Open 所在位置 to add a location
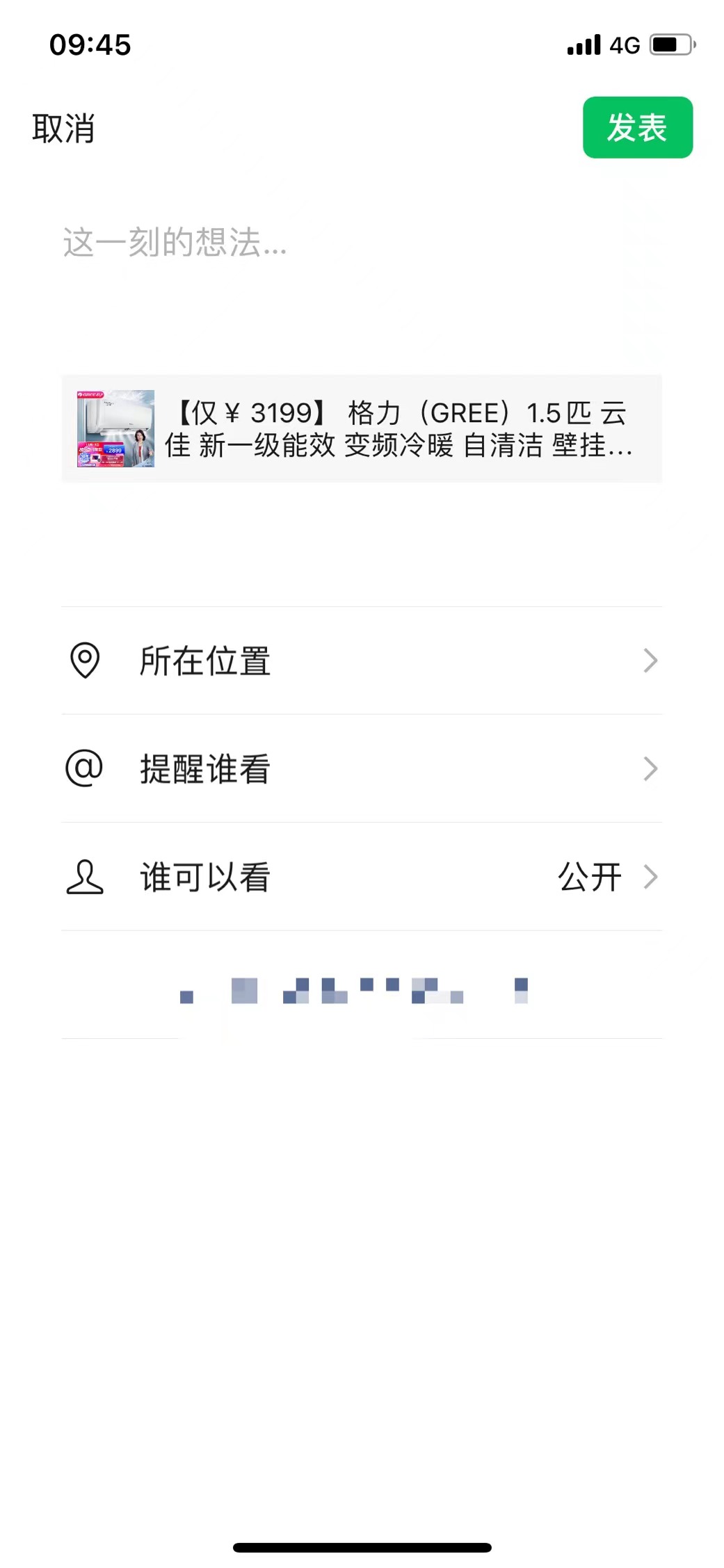 [362, 661]
